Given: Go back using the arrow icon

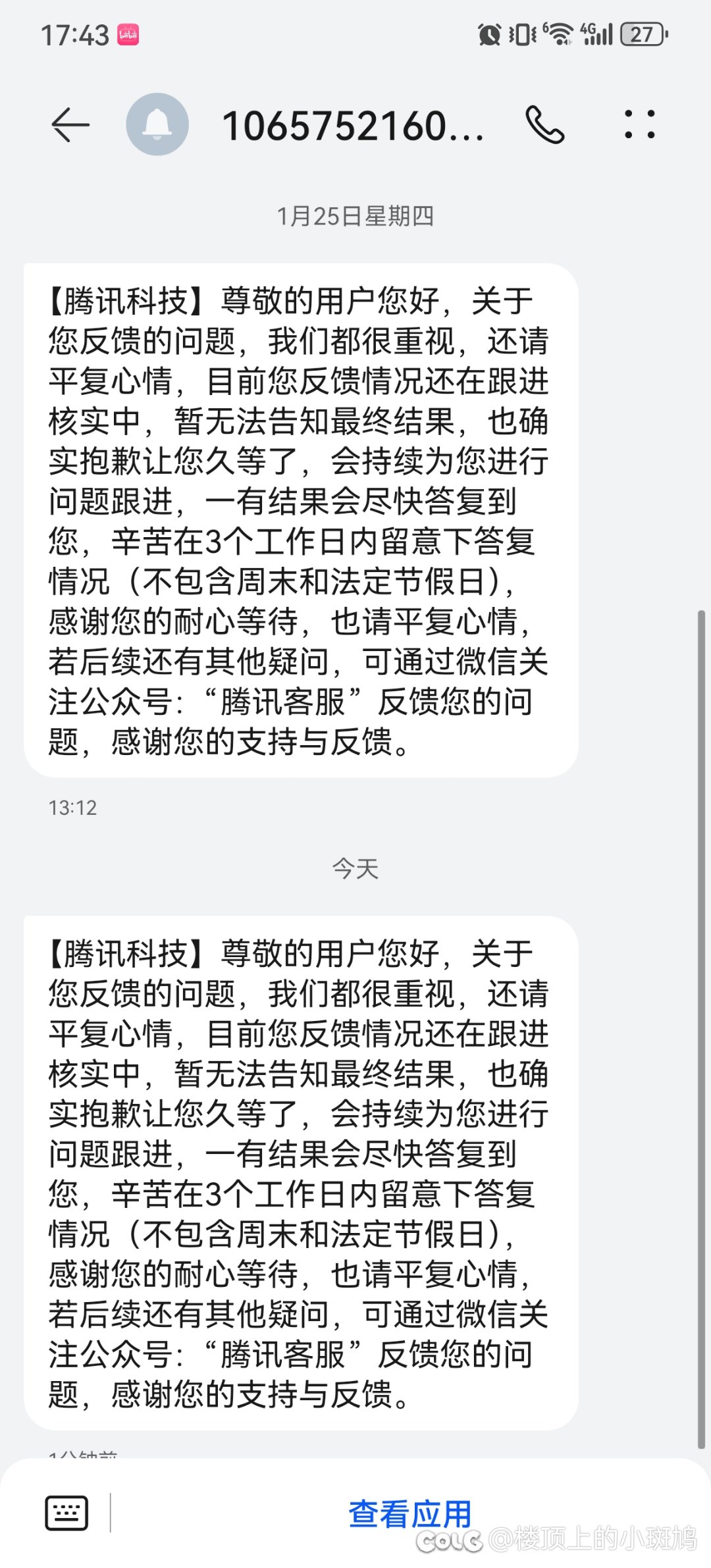Looking at the screenshot, I should pos(70,124).
